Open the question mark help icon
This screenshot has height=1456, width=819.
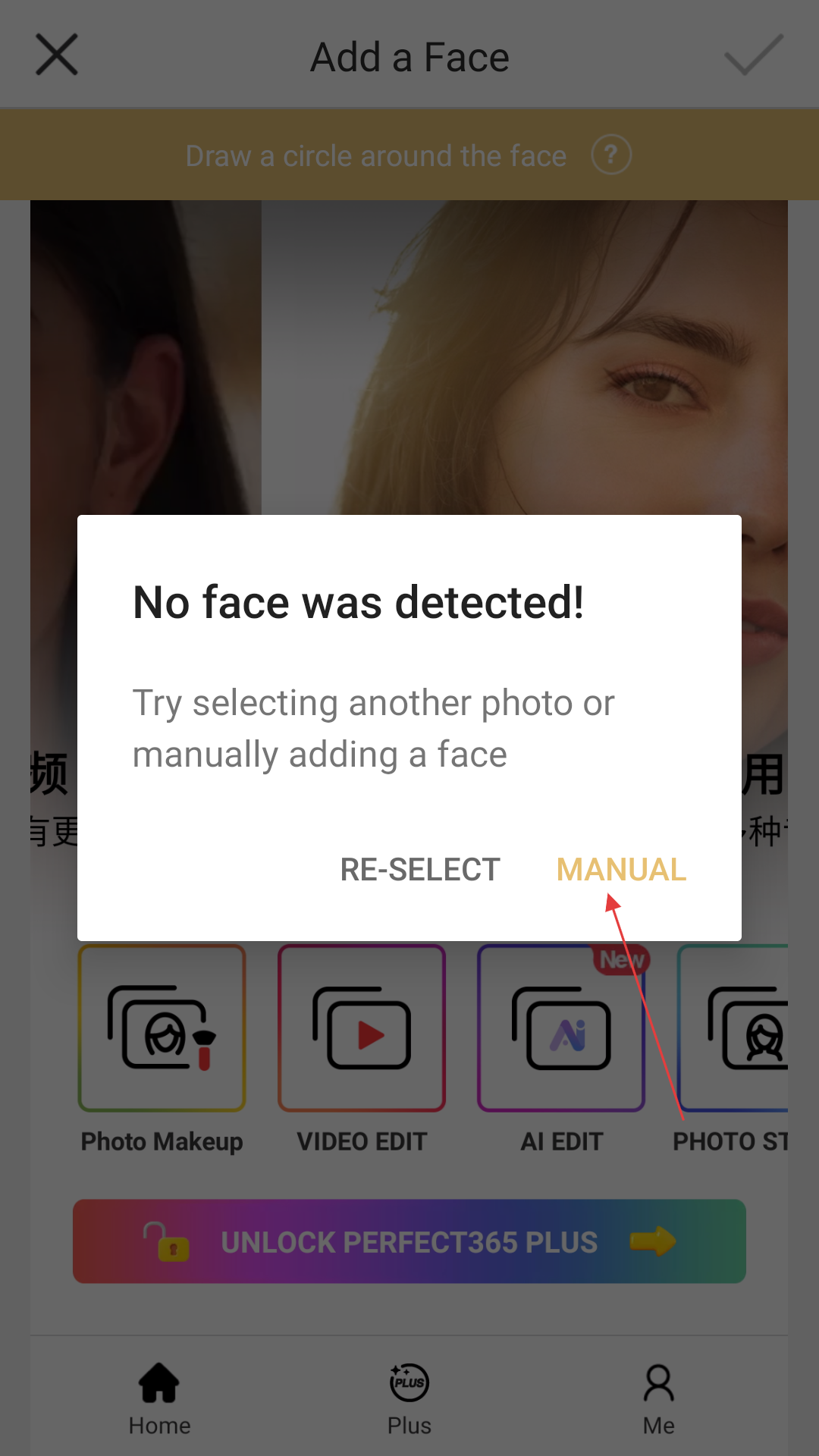click(x=611, y=155)
